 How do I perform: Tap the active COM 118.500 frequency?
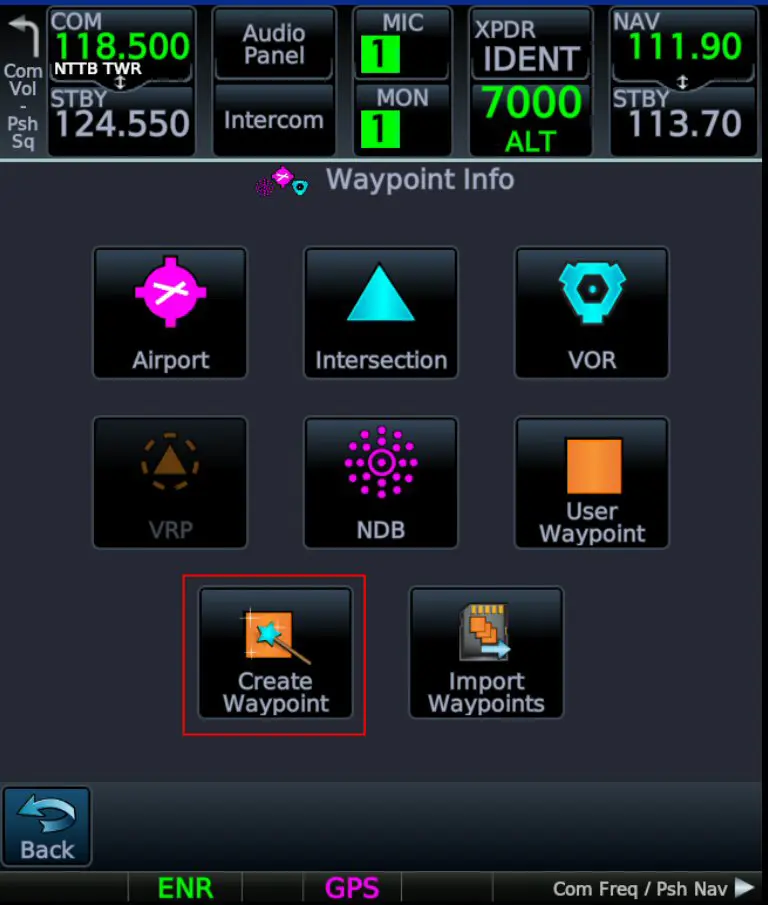pos(120,45)
